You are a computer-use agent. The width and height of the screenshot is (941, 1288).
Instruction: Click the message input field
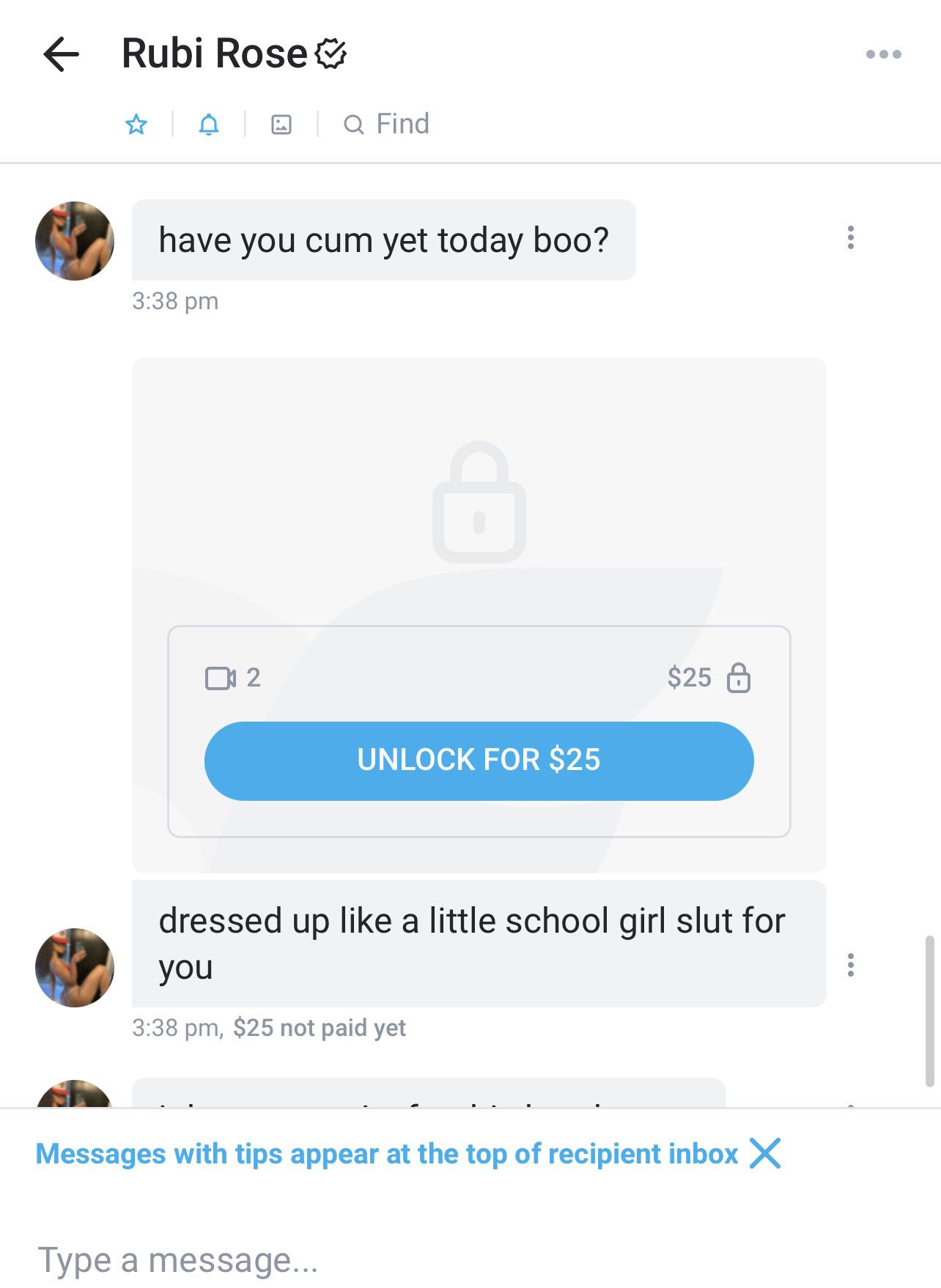point(293,1259)
